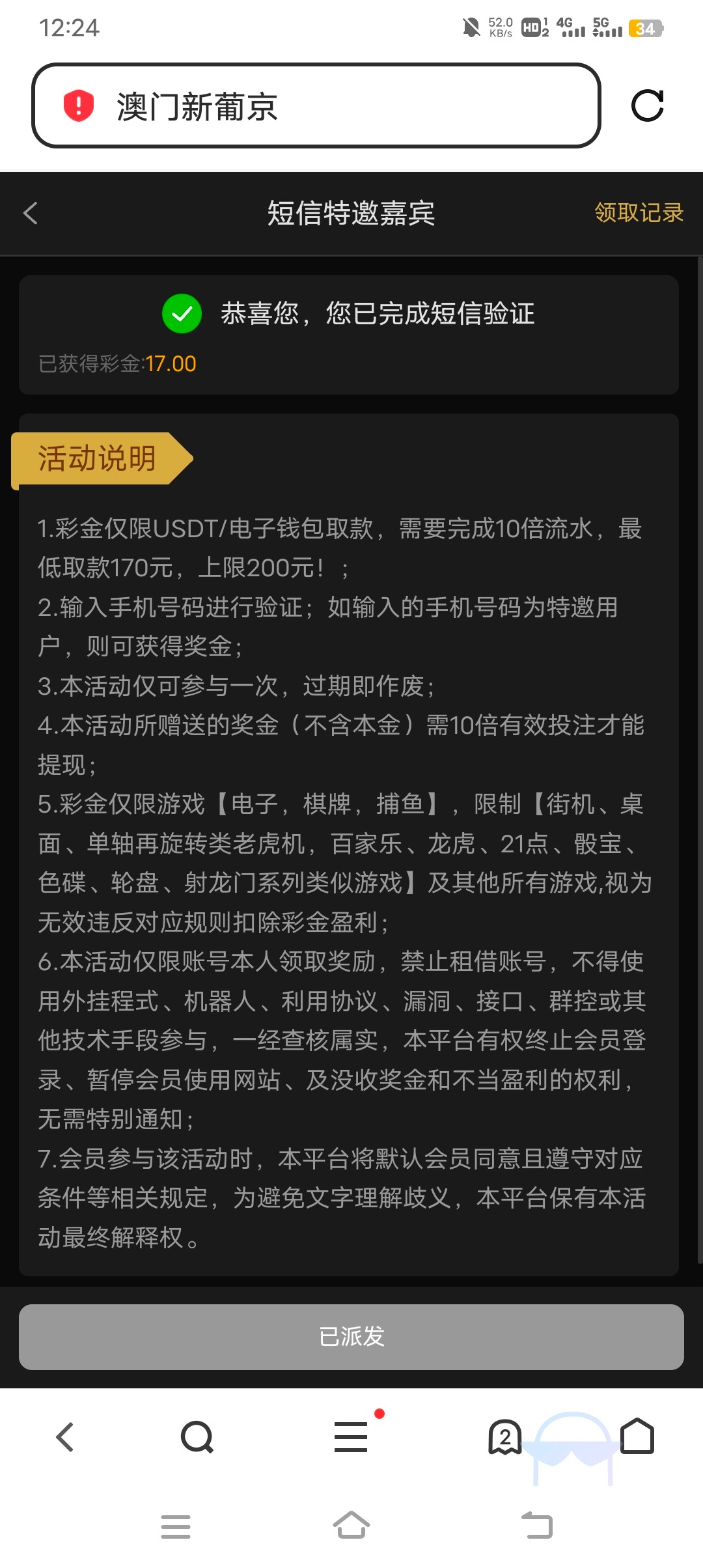
Task: Go back from 短信特邀嘉宾 page
Action: tap(31, 213)
